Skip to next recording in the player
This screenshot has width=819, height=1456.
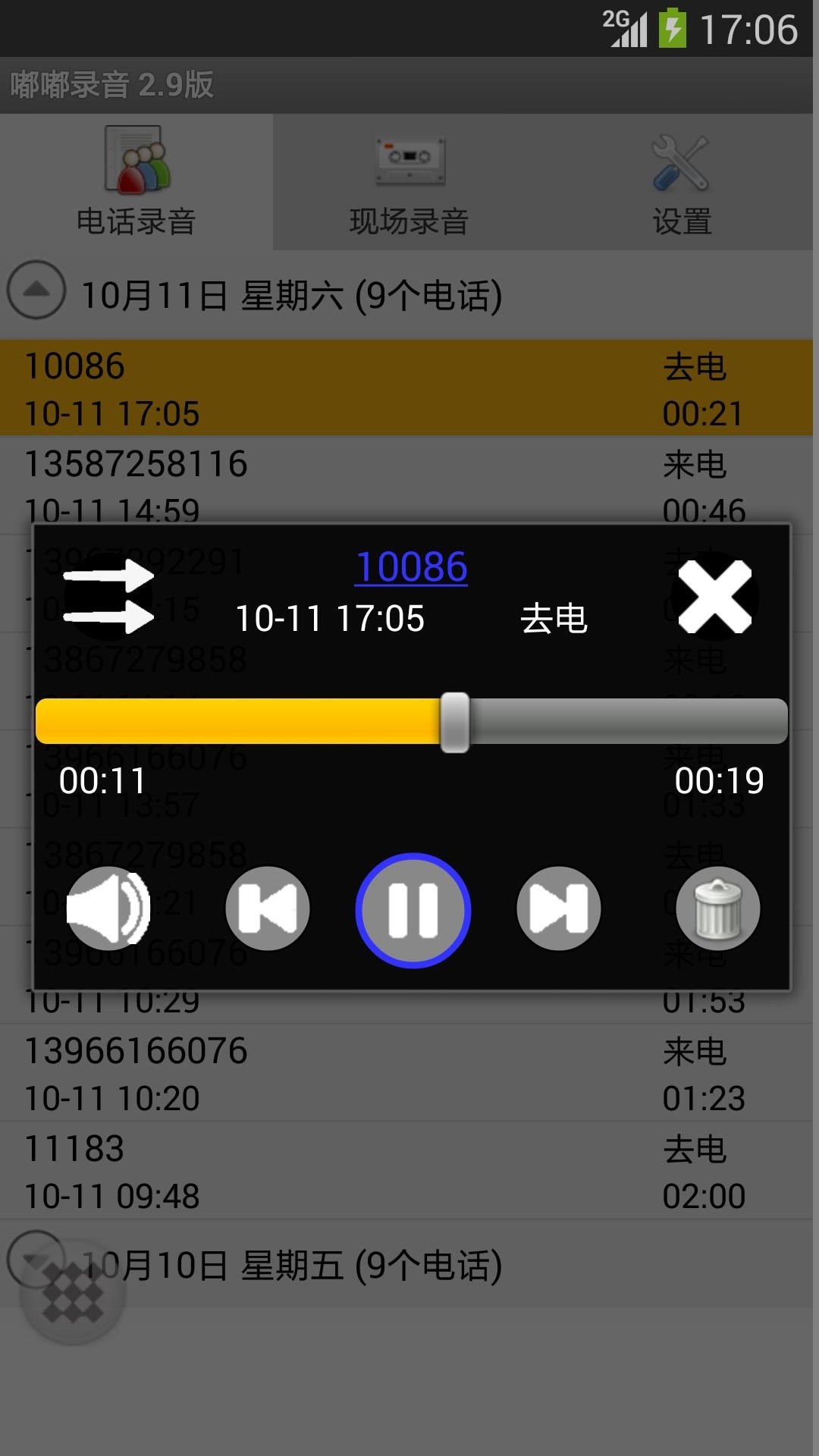[559, 908]
